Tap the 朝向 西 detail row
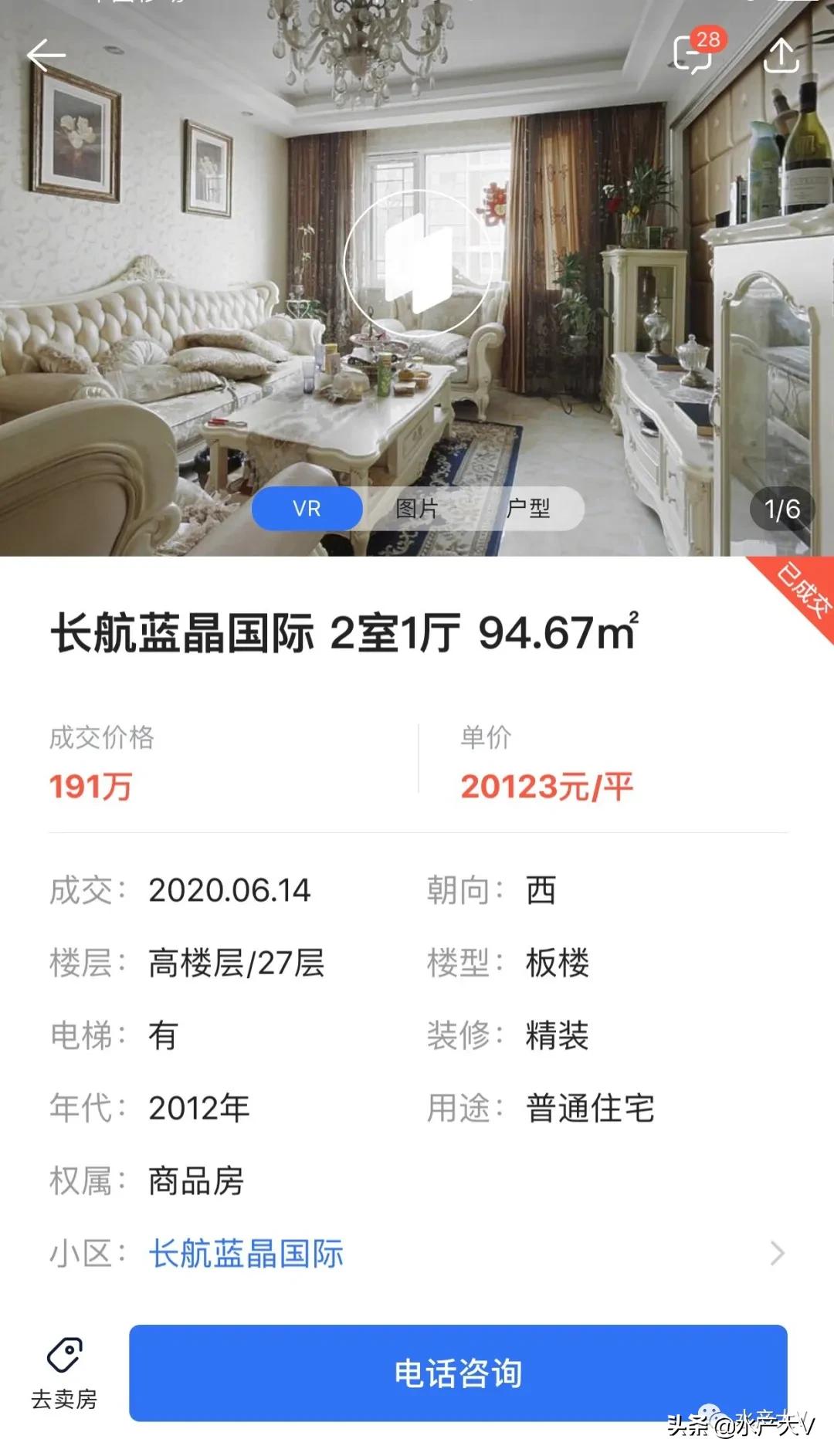This screenshot has height=1456, width=834. tap(494, 892)
